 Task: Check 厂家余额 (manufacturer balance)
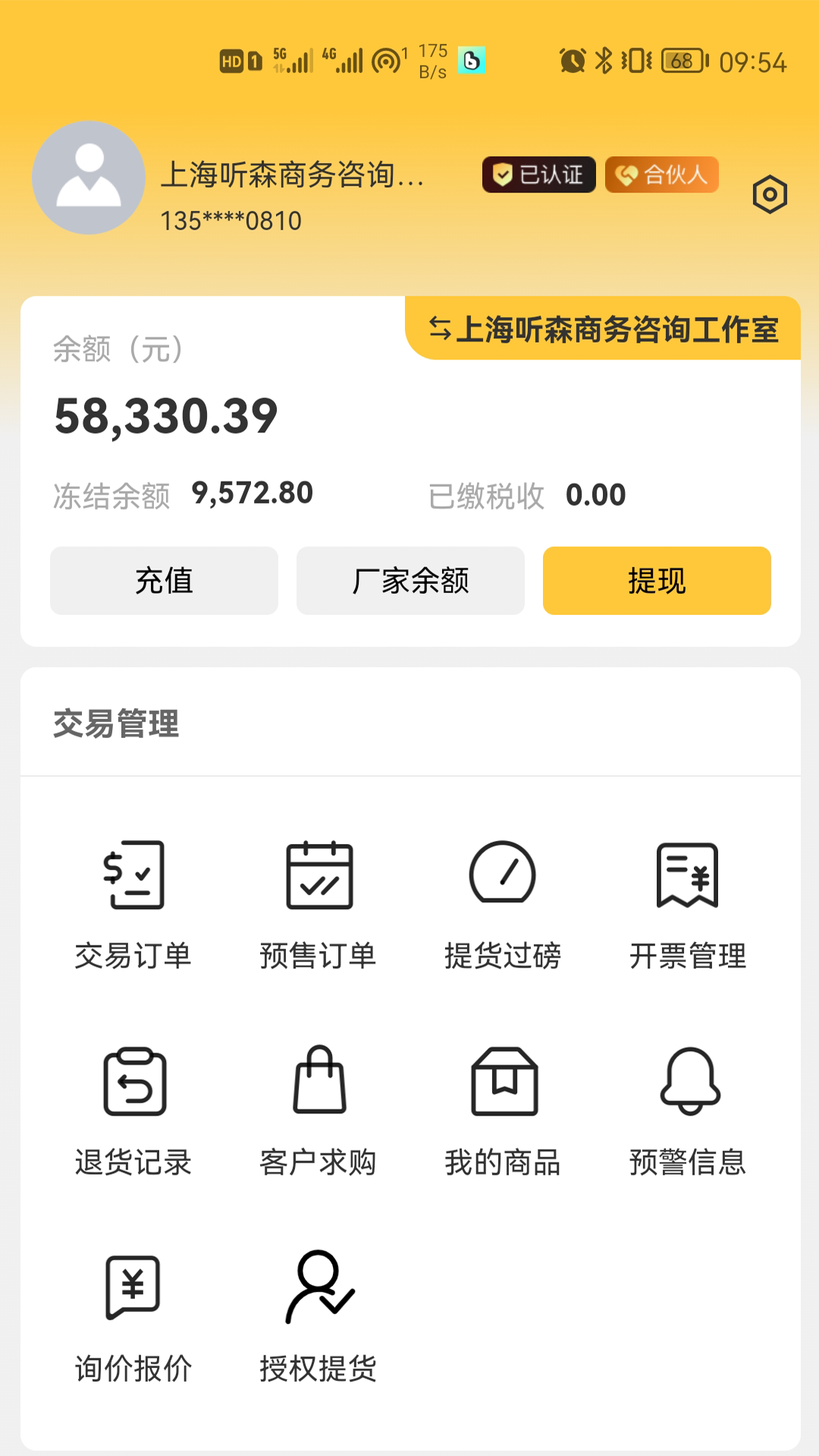tap(410, 580)
